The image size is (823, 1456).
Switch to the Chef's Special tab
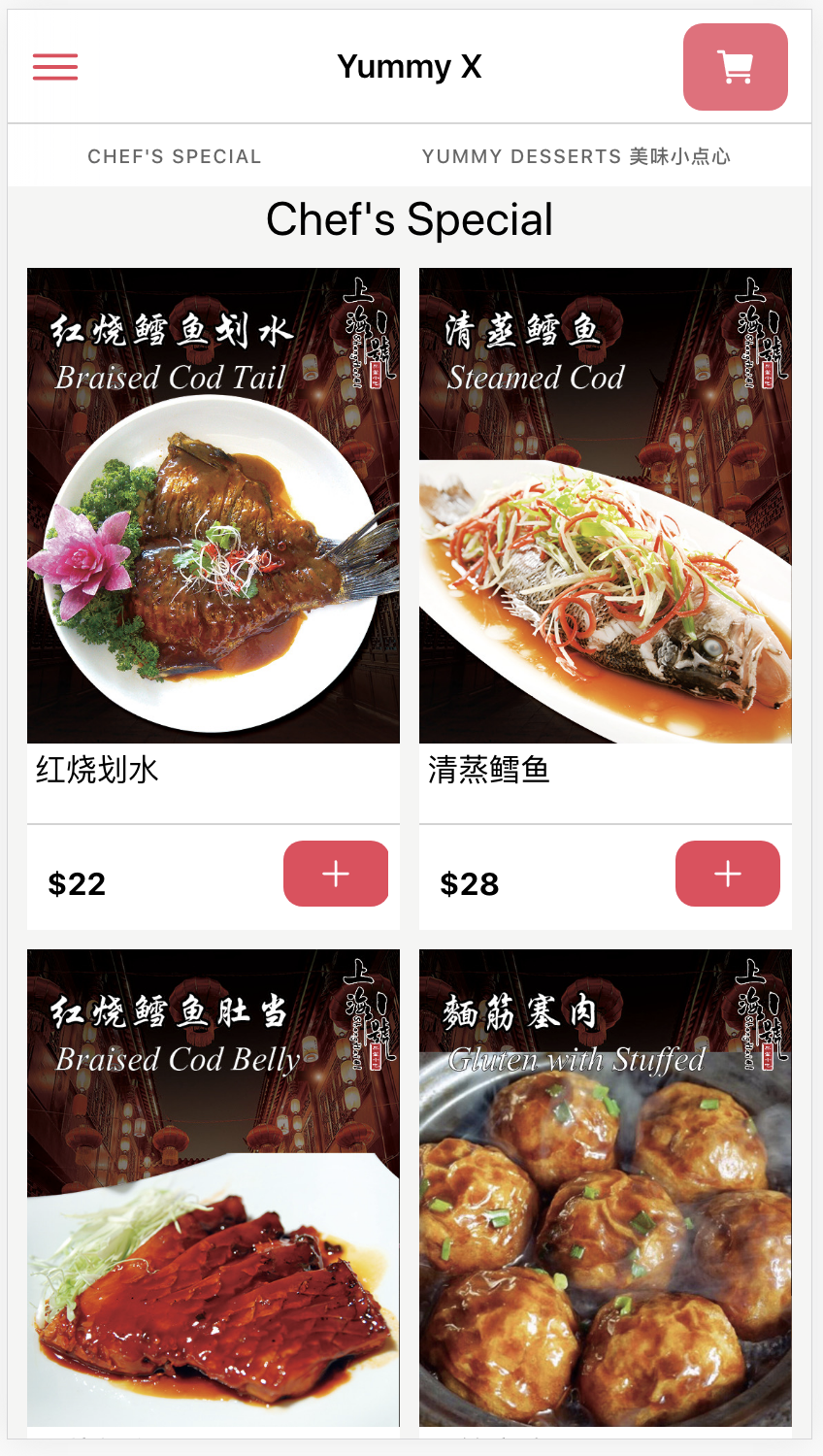[175, 156]
